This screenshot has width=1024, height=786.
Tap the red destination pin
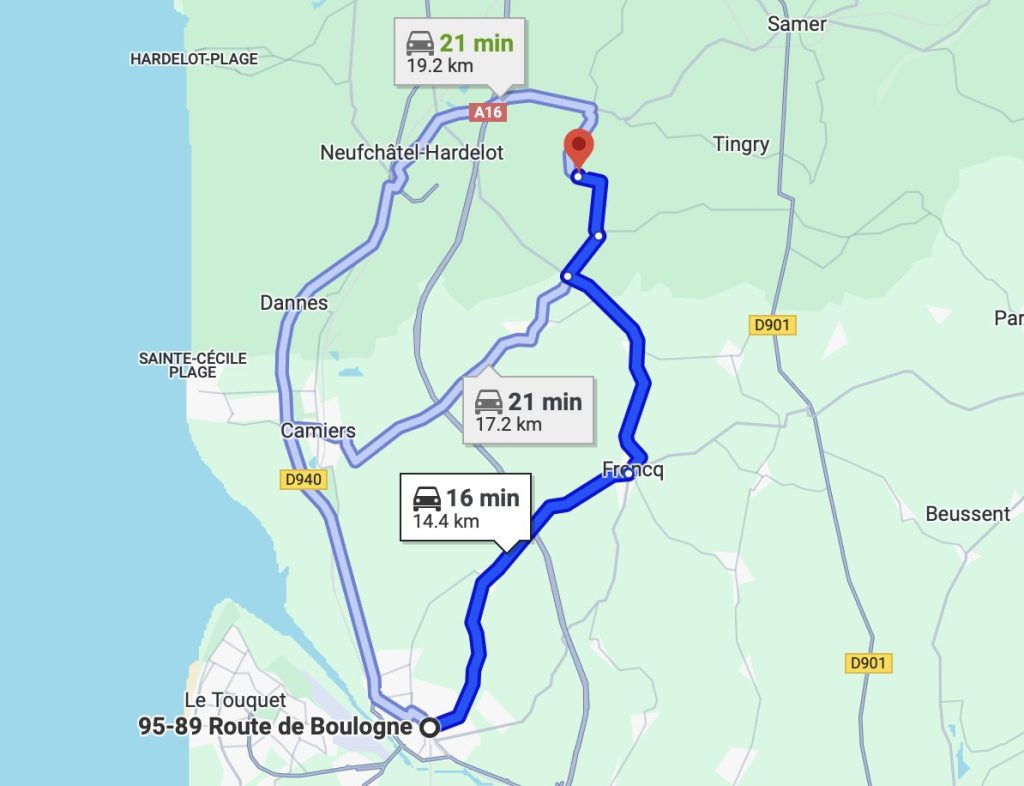(578, 147)
